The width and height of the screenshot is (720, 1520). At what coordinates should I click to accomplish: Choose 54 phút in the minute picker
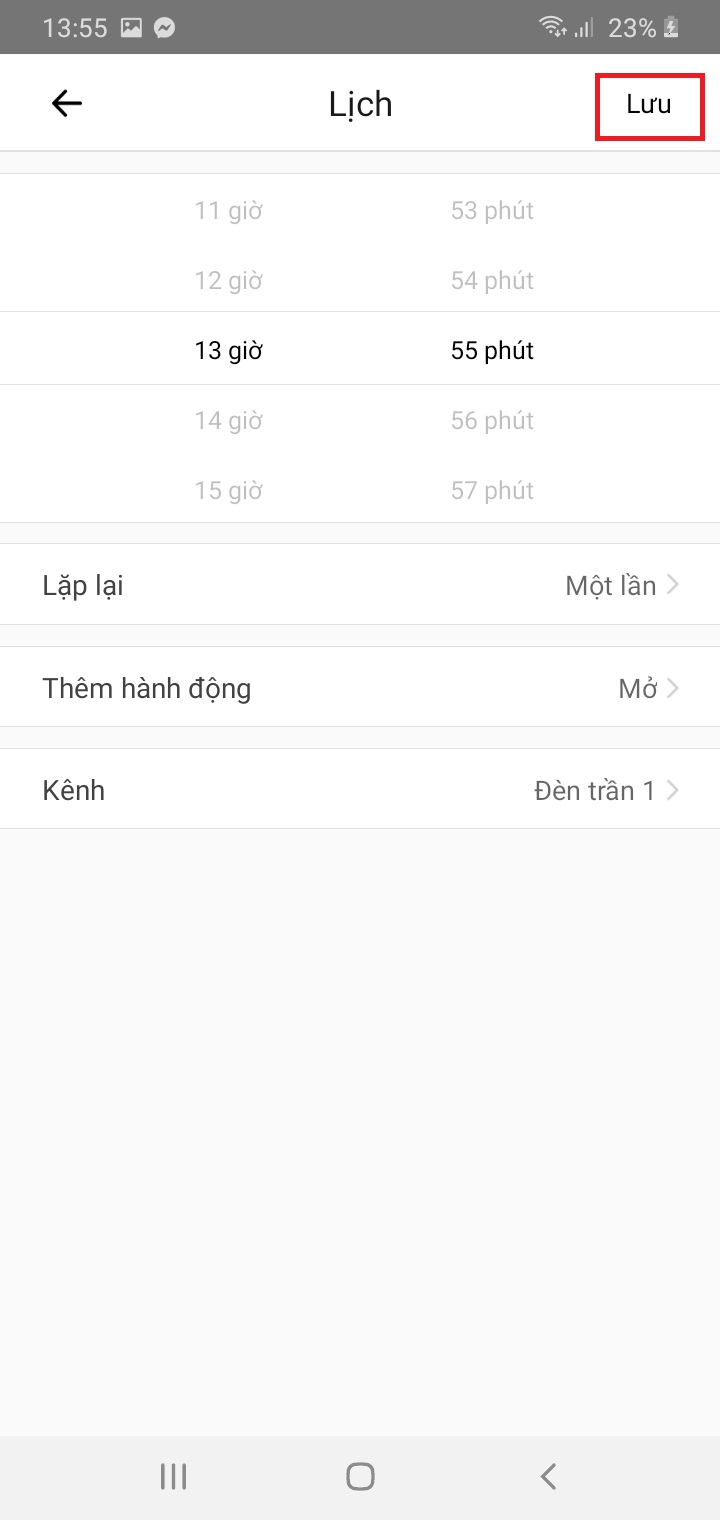click(492, 281)
